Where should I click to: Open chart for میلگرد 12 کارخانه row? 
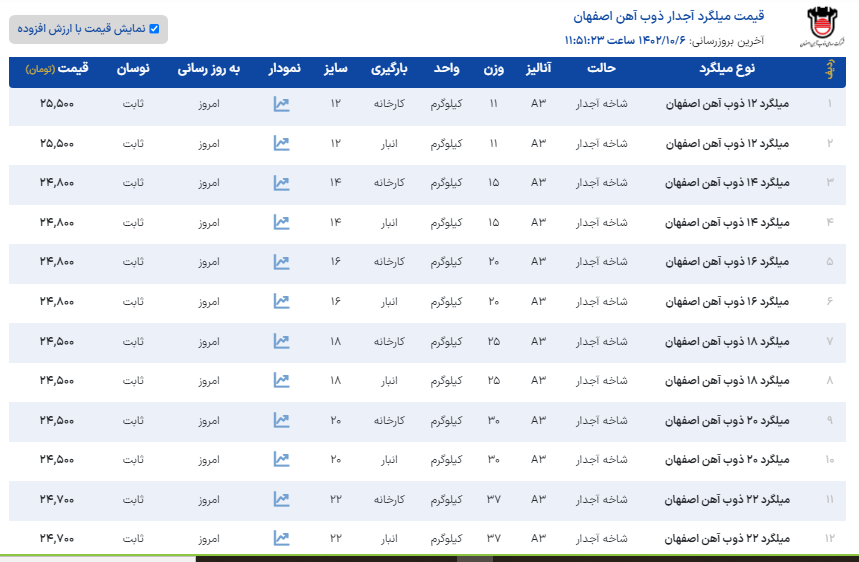(x=281, y=104)
